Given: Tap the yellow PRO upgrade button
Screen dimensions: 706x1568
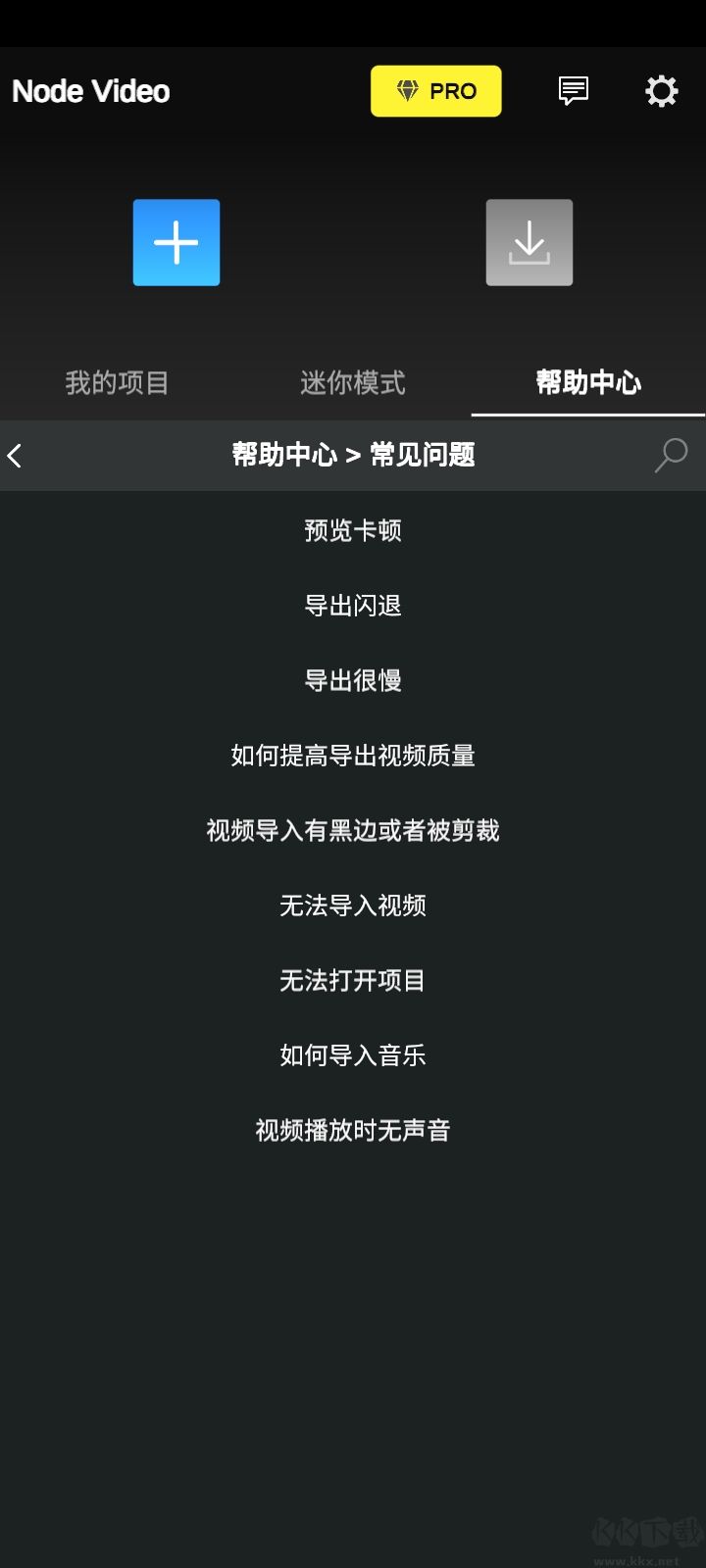Looking at the screenshot, I should pos(435,91).
